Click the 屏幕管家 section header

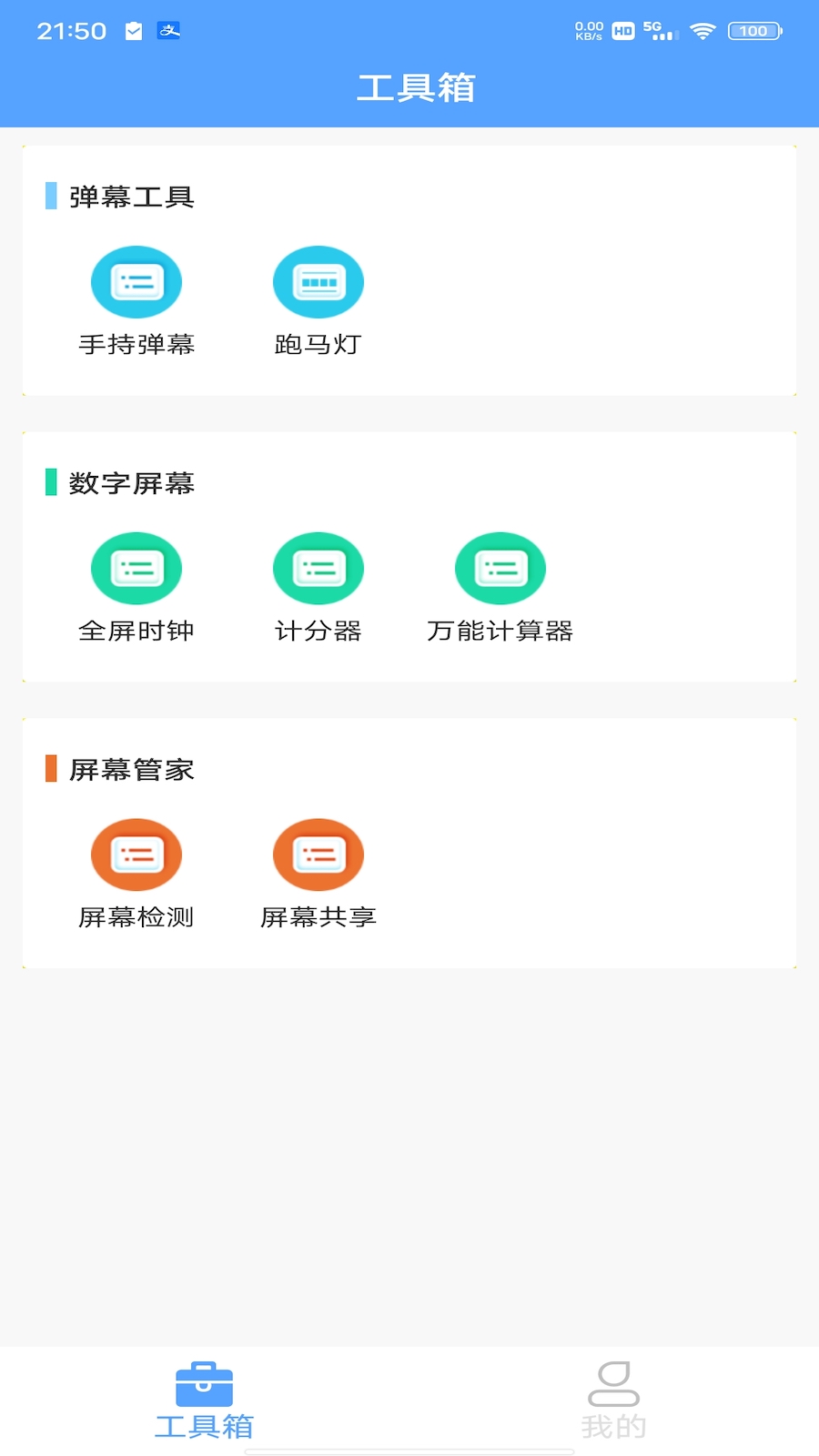coord(129,769)
